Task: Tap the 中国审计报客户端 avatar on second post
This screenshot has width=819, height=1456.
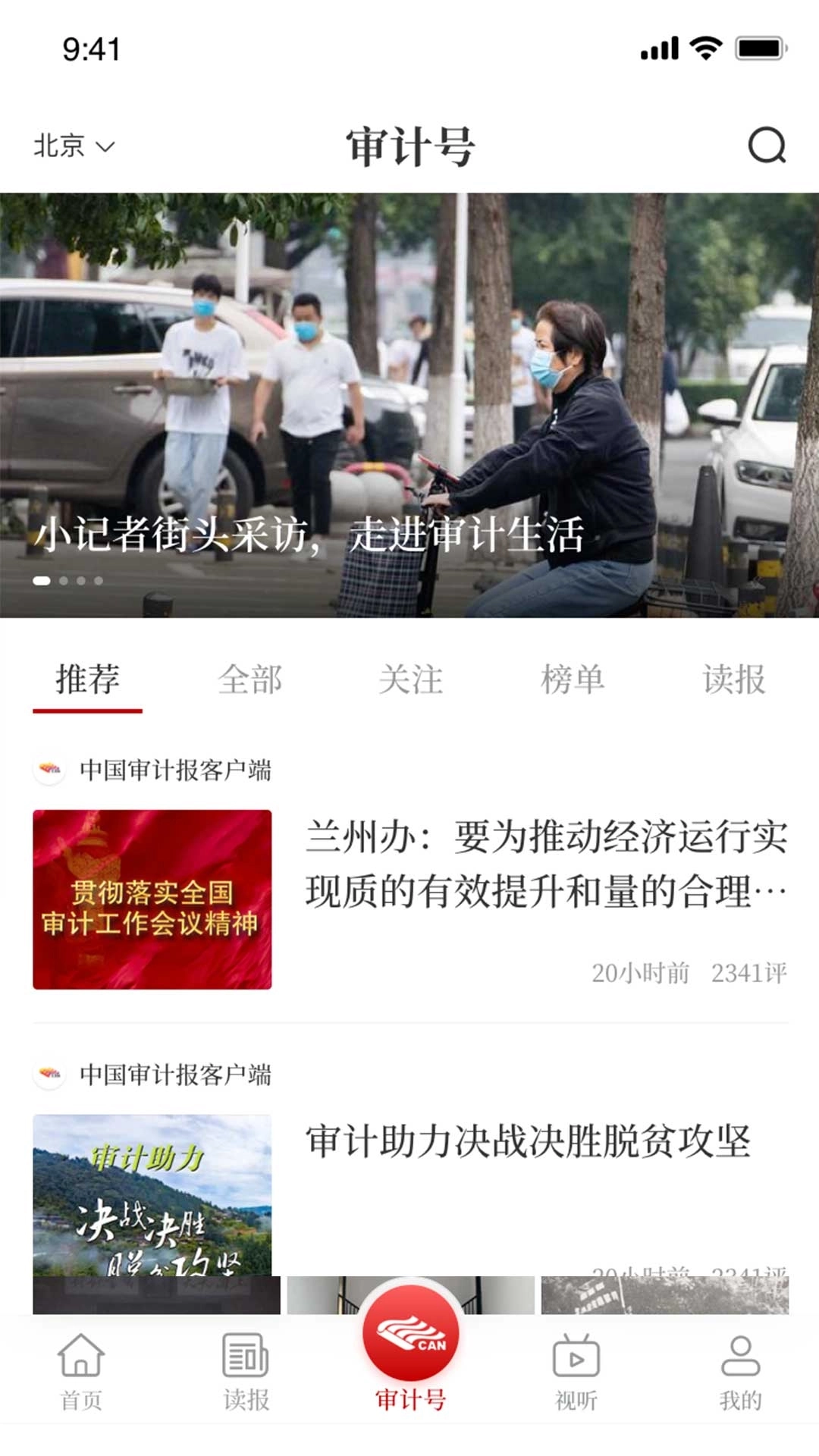Action: coord(49,1072)
